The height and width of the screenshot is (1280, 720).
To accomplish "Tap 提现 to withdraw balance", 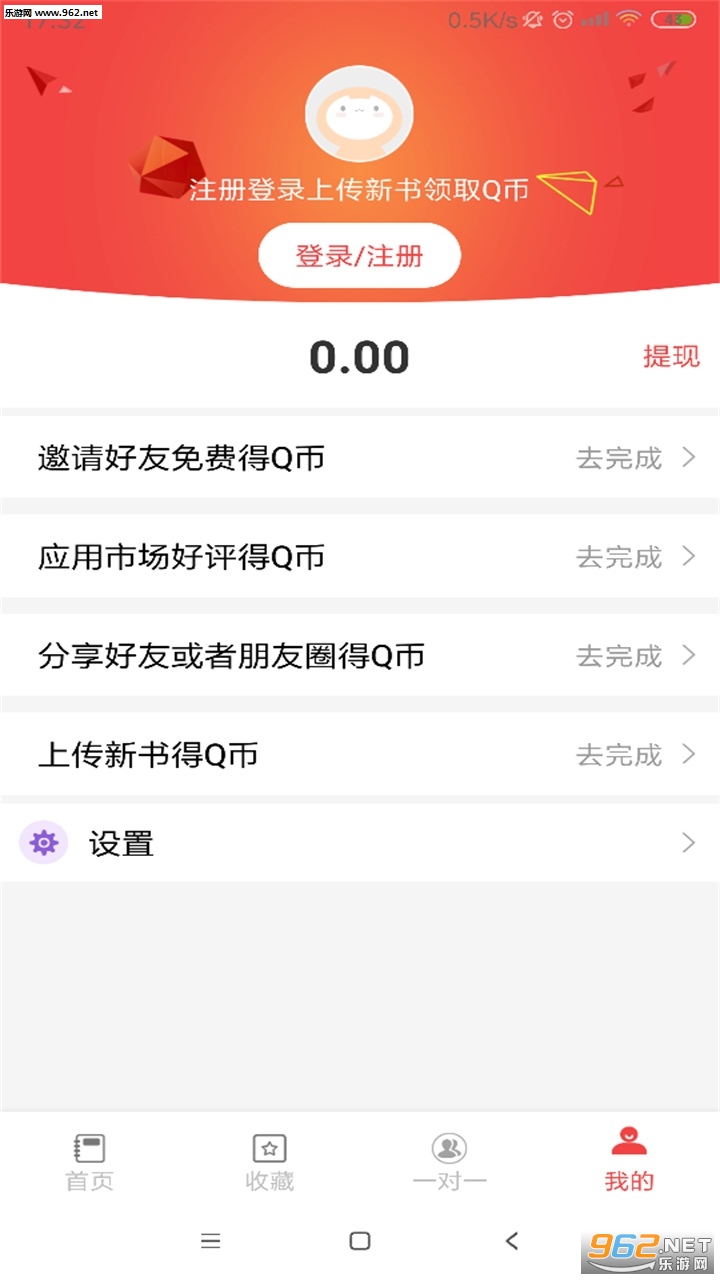I will [x=671, y=356].
